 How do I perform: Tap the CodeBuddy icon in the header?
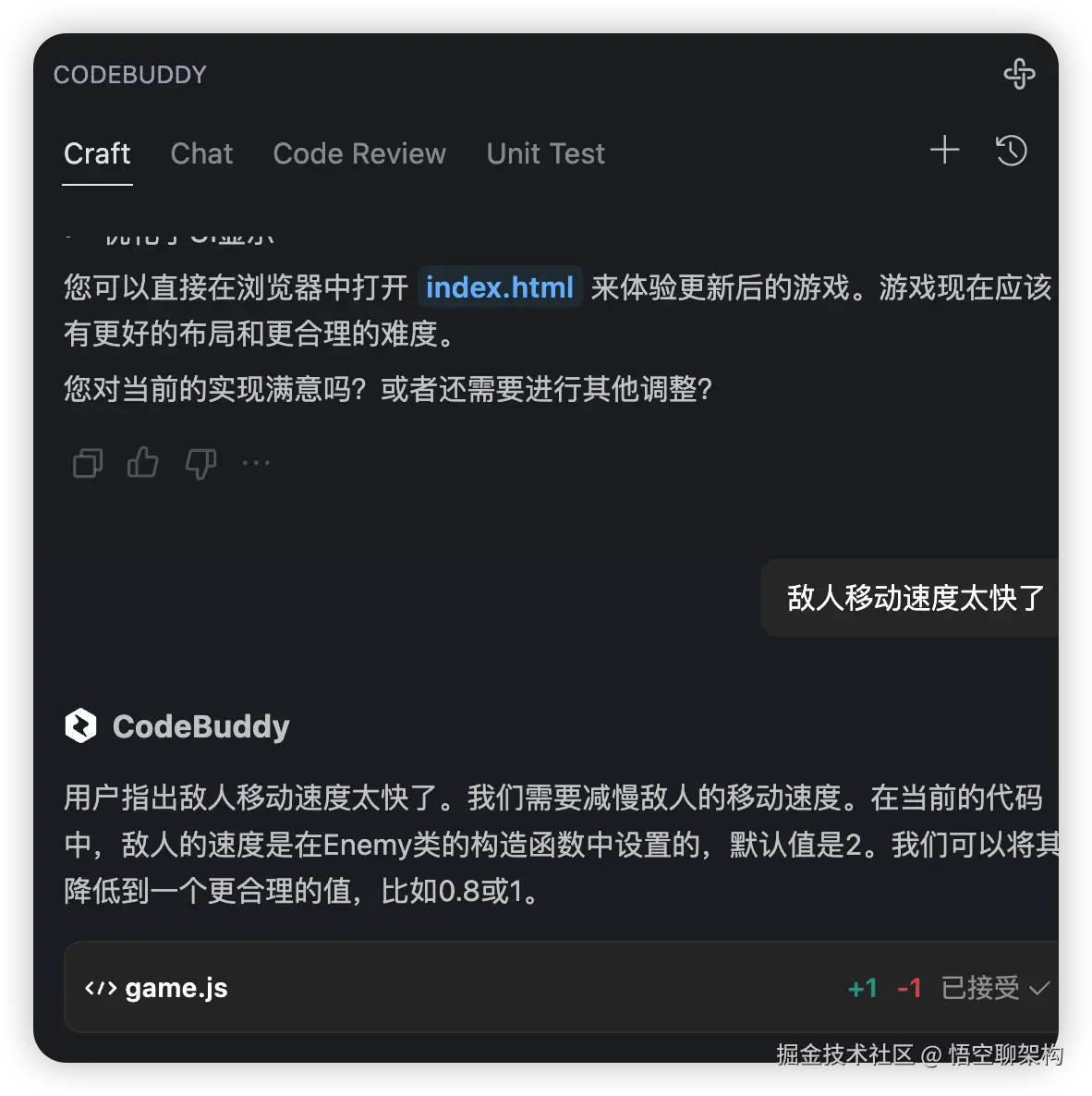coord(1019,74)
